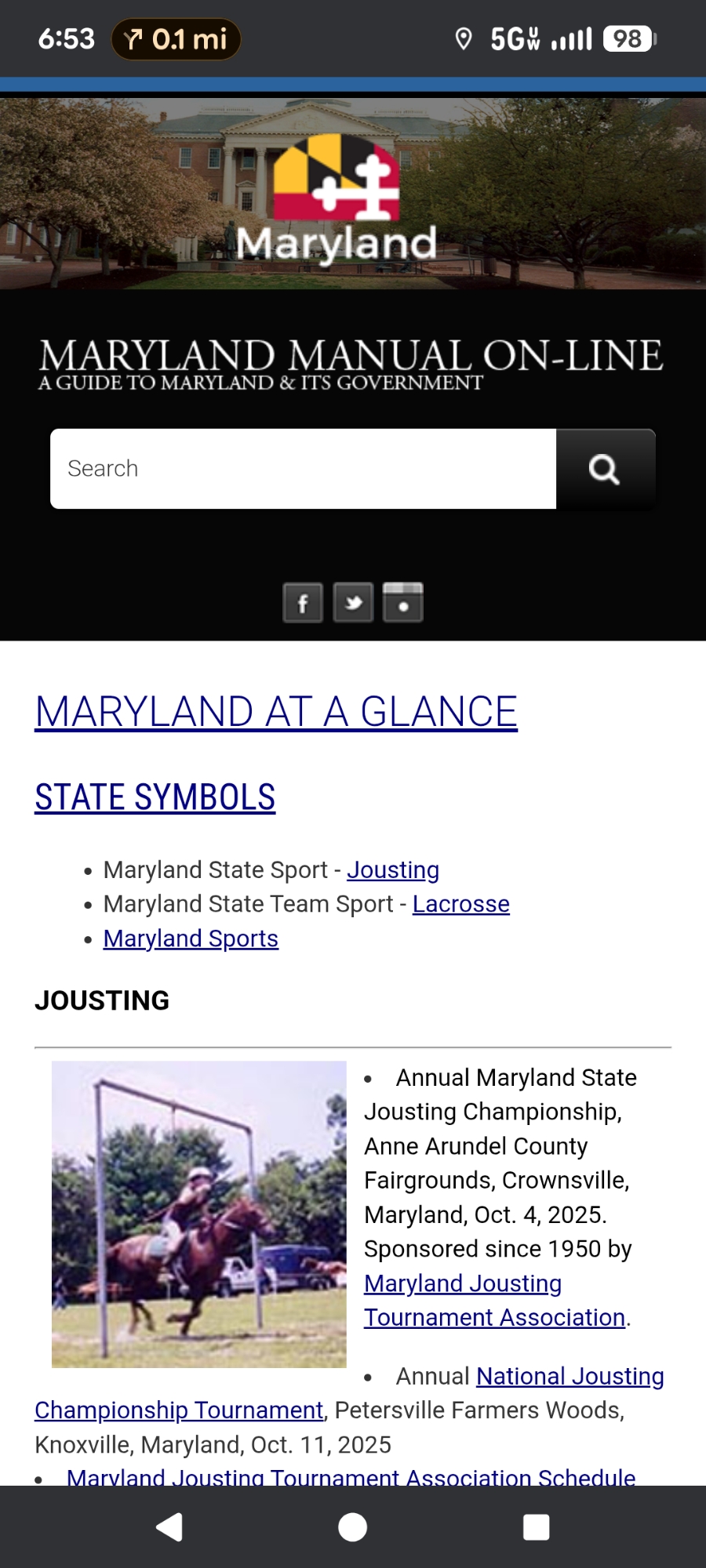Visit the Maryland Sports link
This screenshot has height=1568, width=706.
point(191,938)
